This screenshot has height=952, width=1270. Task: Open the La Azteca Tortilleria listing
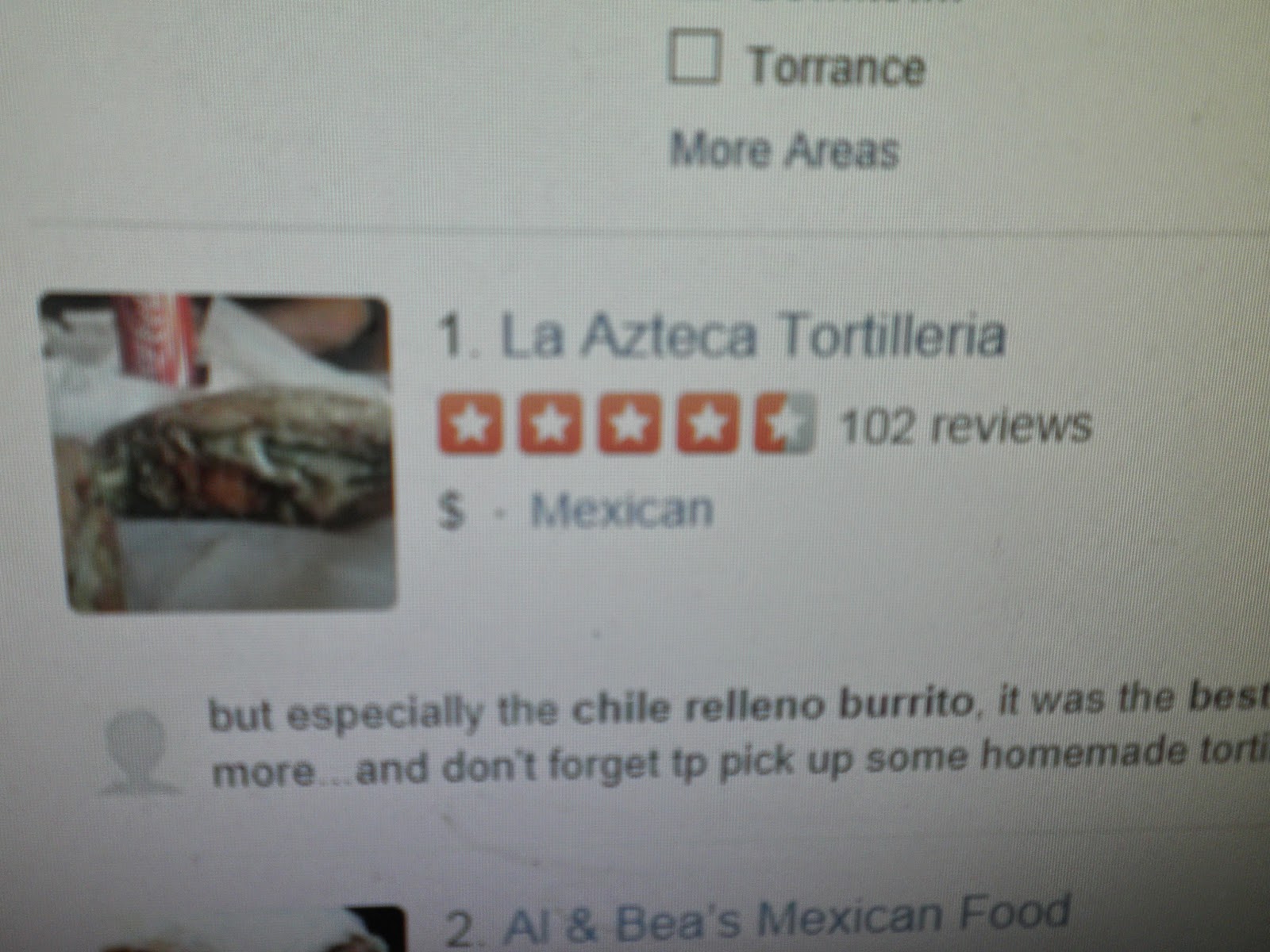pos(752,336)
